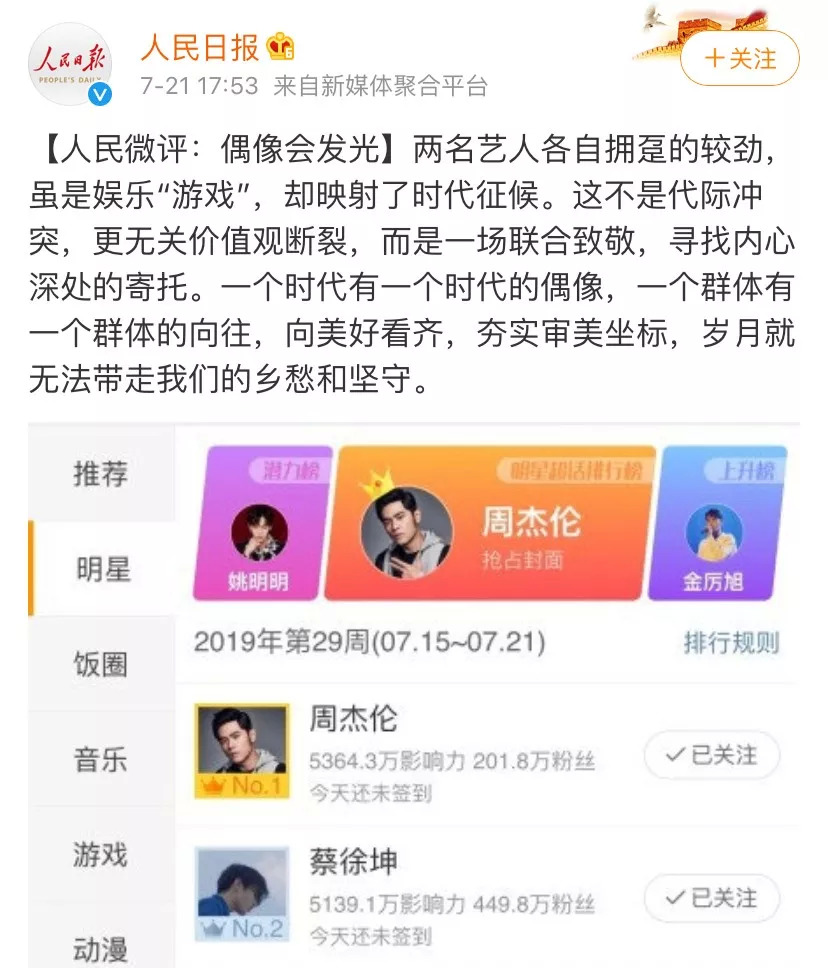Open the 人民日报 profile avatar

point(69,61)
